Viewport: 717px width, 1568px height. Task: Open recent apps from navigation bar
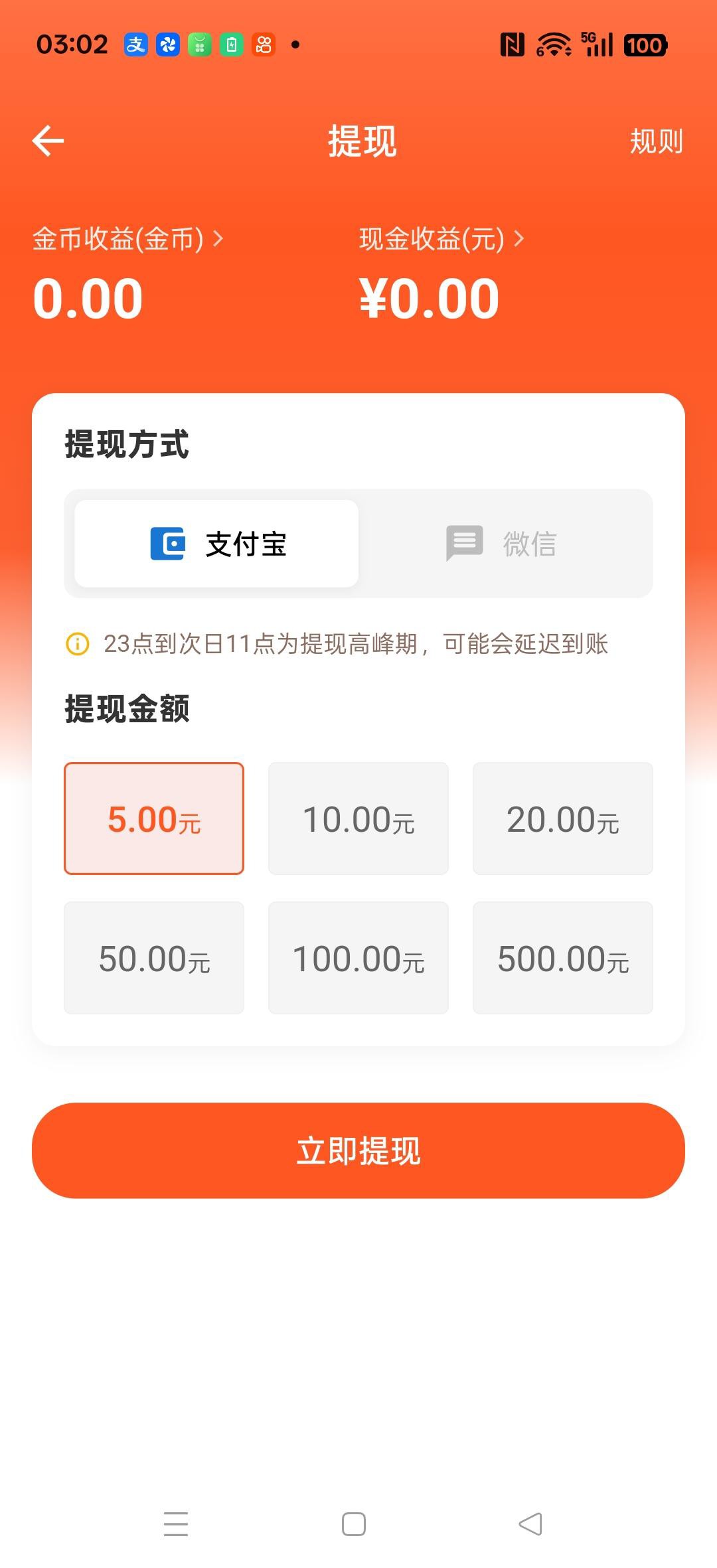click(176, 1524)
